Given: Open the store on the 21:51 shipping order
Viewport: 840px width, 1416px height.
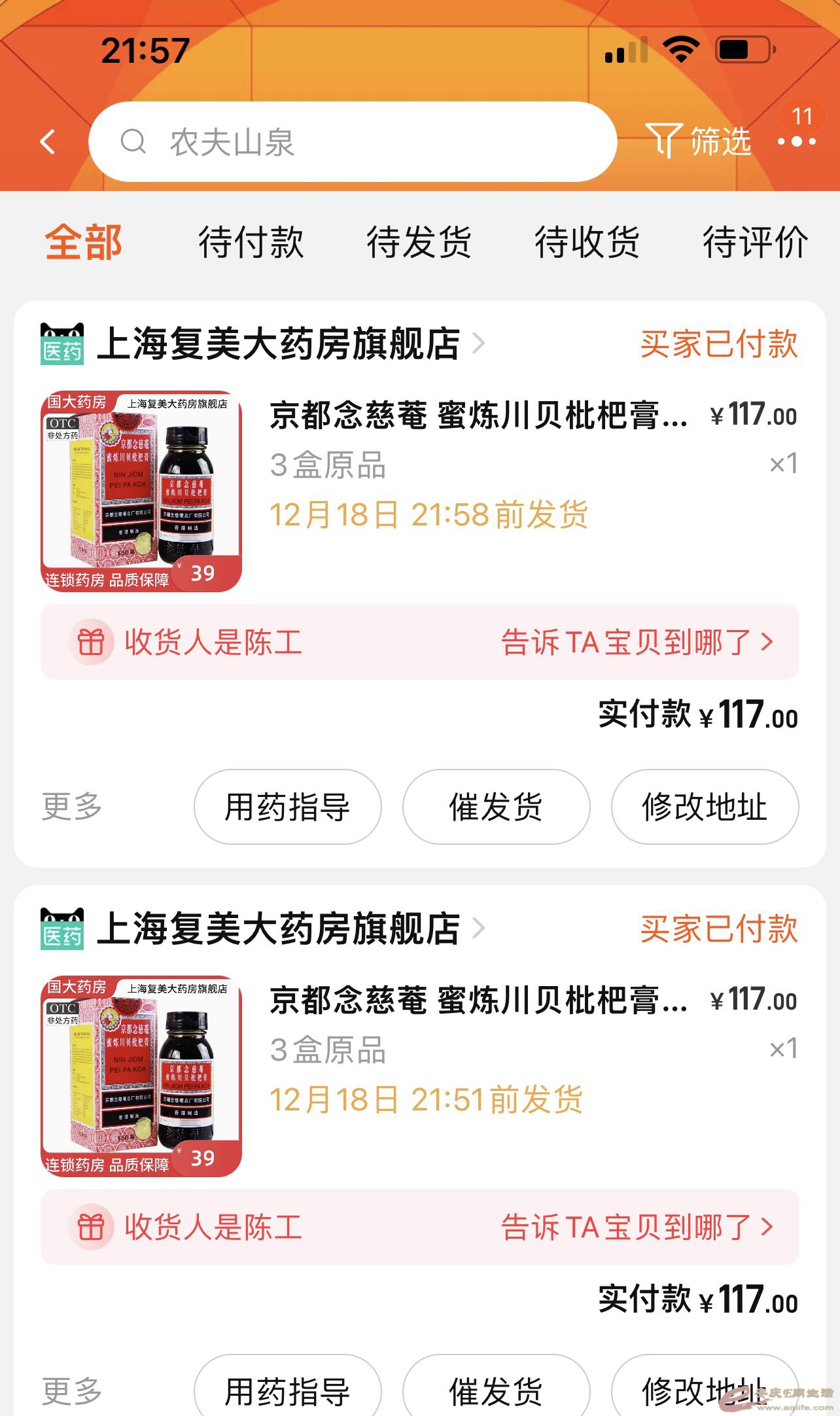Looking at the screenshot, I should 278,929.
